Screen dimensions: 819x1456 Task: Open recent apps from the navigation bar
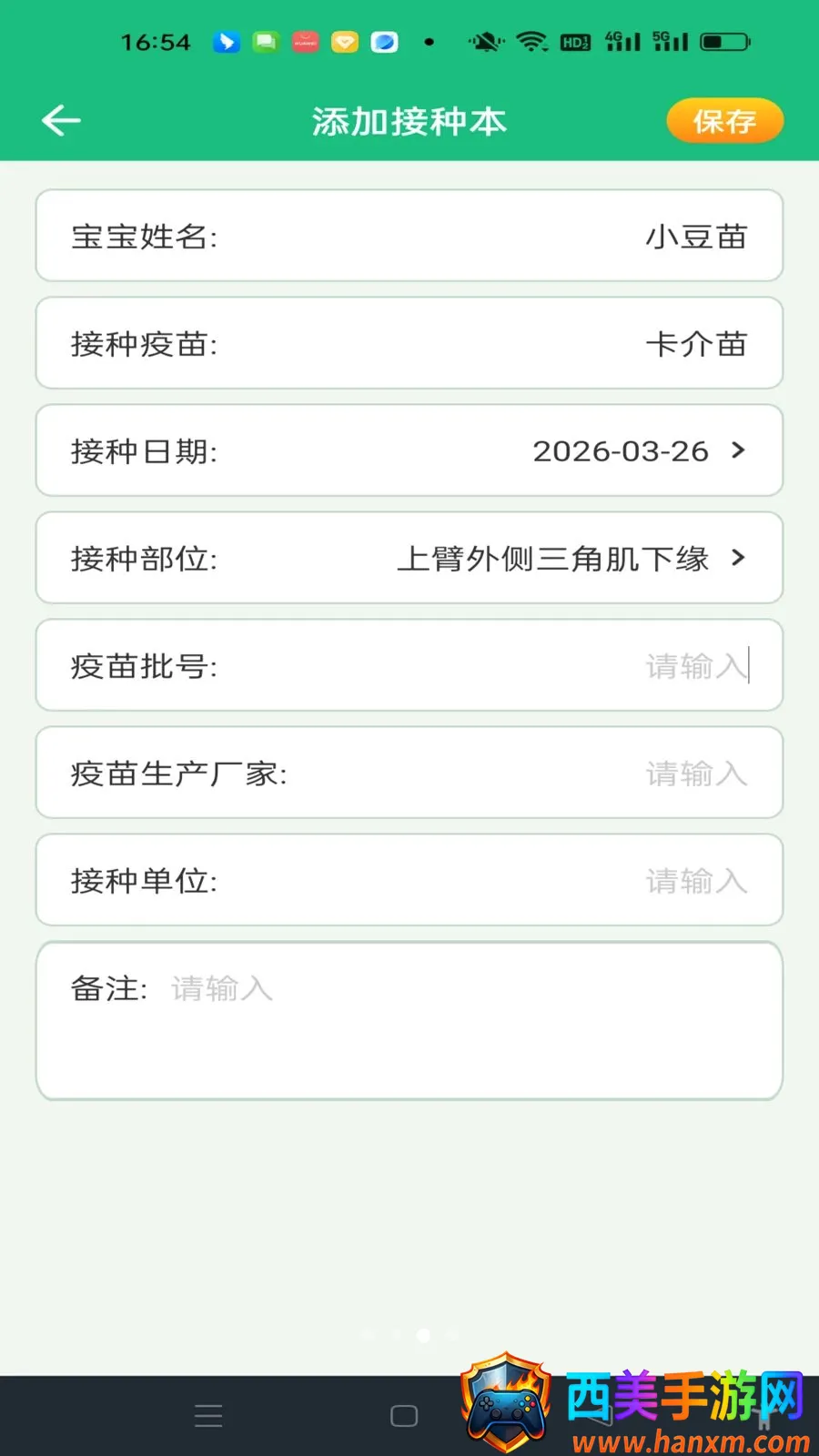click(208, 1416)
